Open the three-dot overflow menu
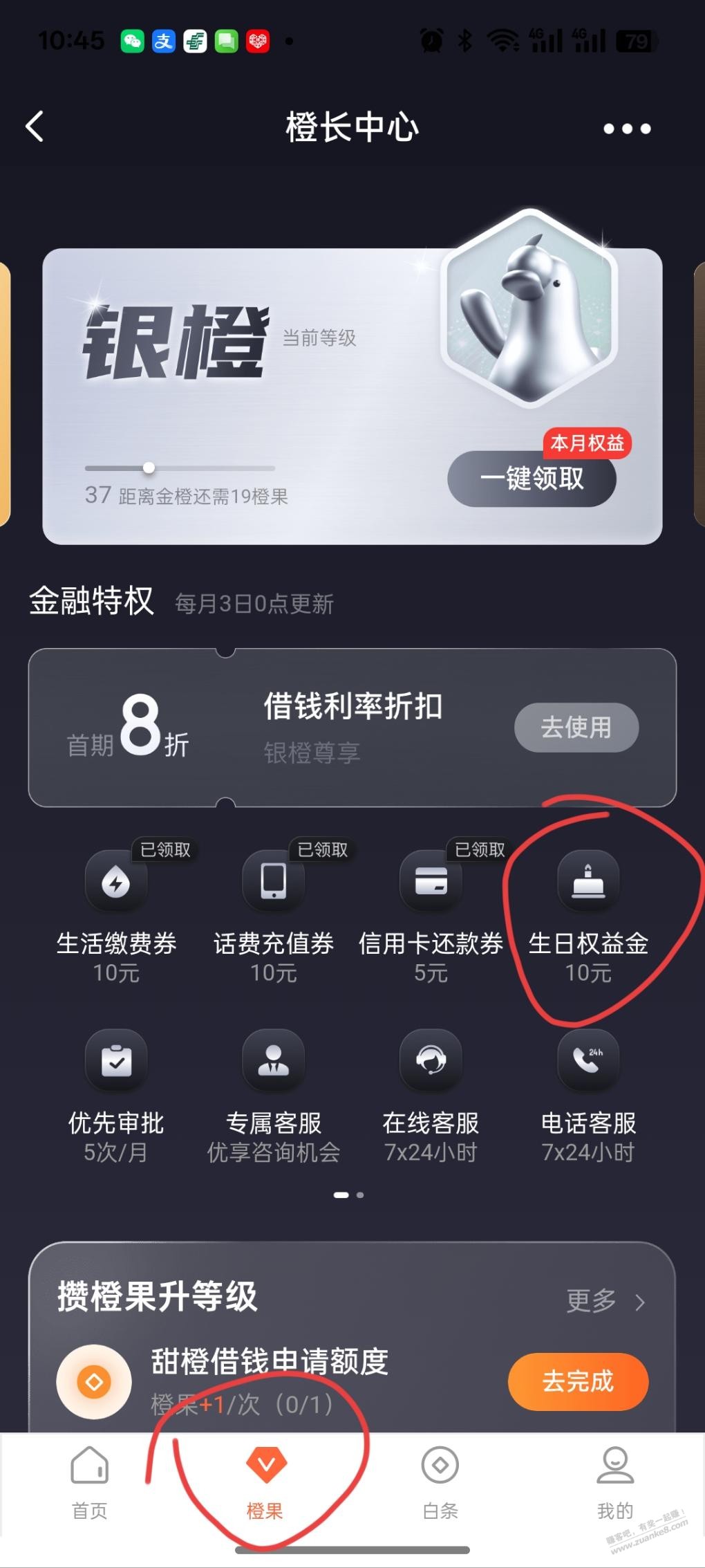The image size is (705, 1568). [x=626, y=129]
